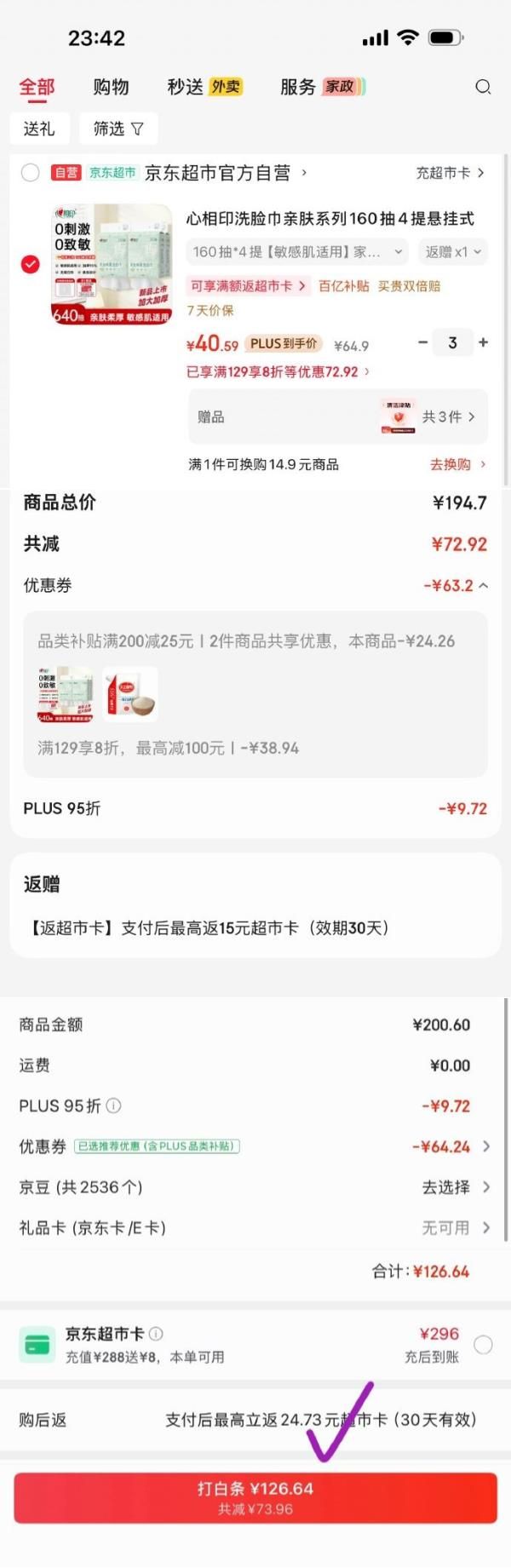Open the 返赠 x1 dropdown
The image size is (511, 1568).
coord(453,252)
